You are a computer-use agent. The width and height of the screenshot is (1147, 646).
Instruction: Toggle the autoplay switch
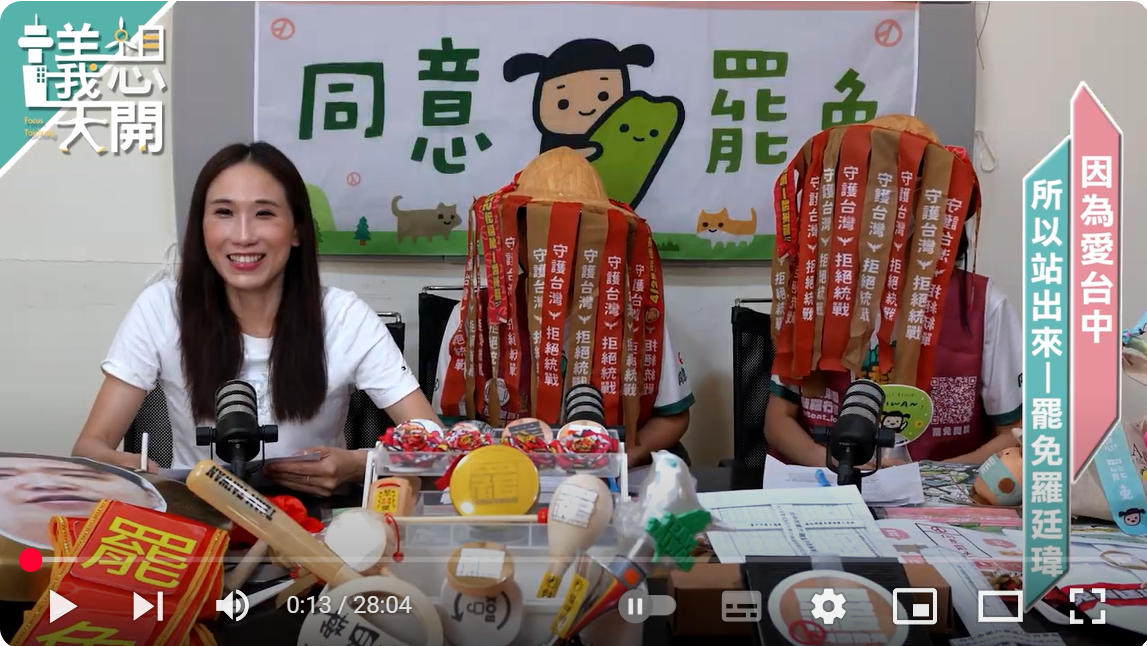point(646,606)
